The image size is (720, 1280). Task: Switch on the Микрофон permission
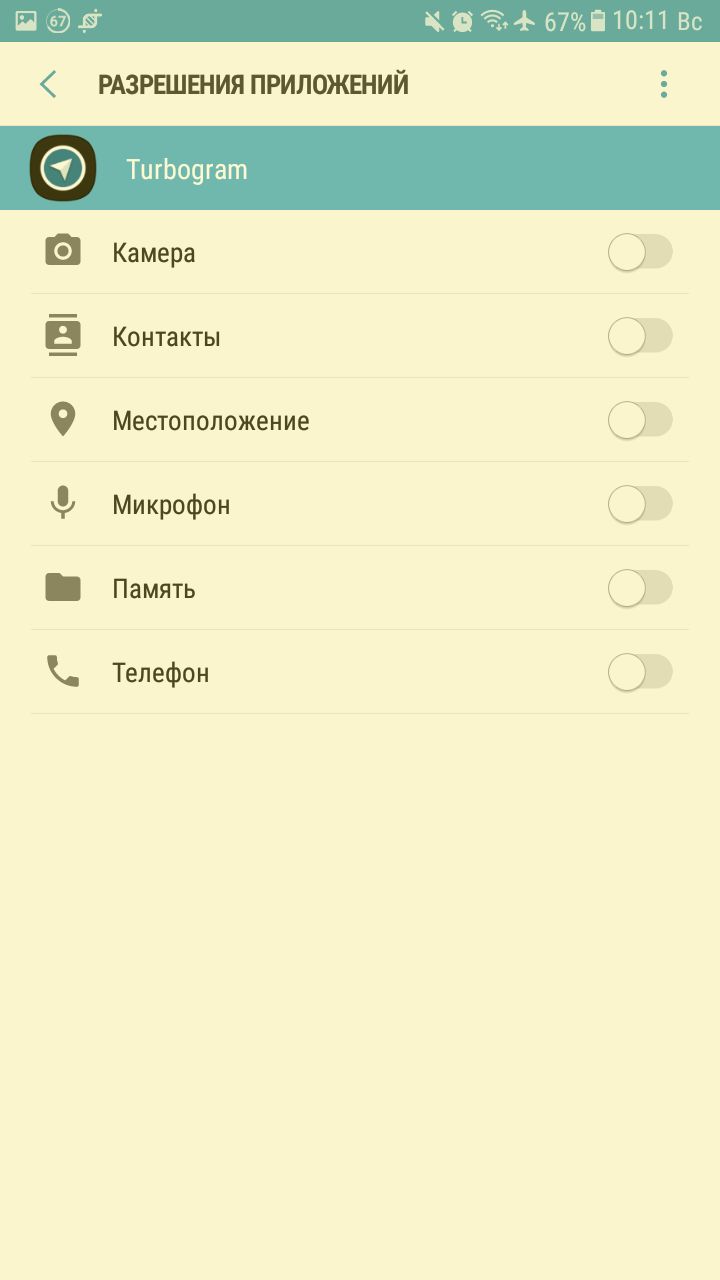(640, 505)
